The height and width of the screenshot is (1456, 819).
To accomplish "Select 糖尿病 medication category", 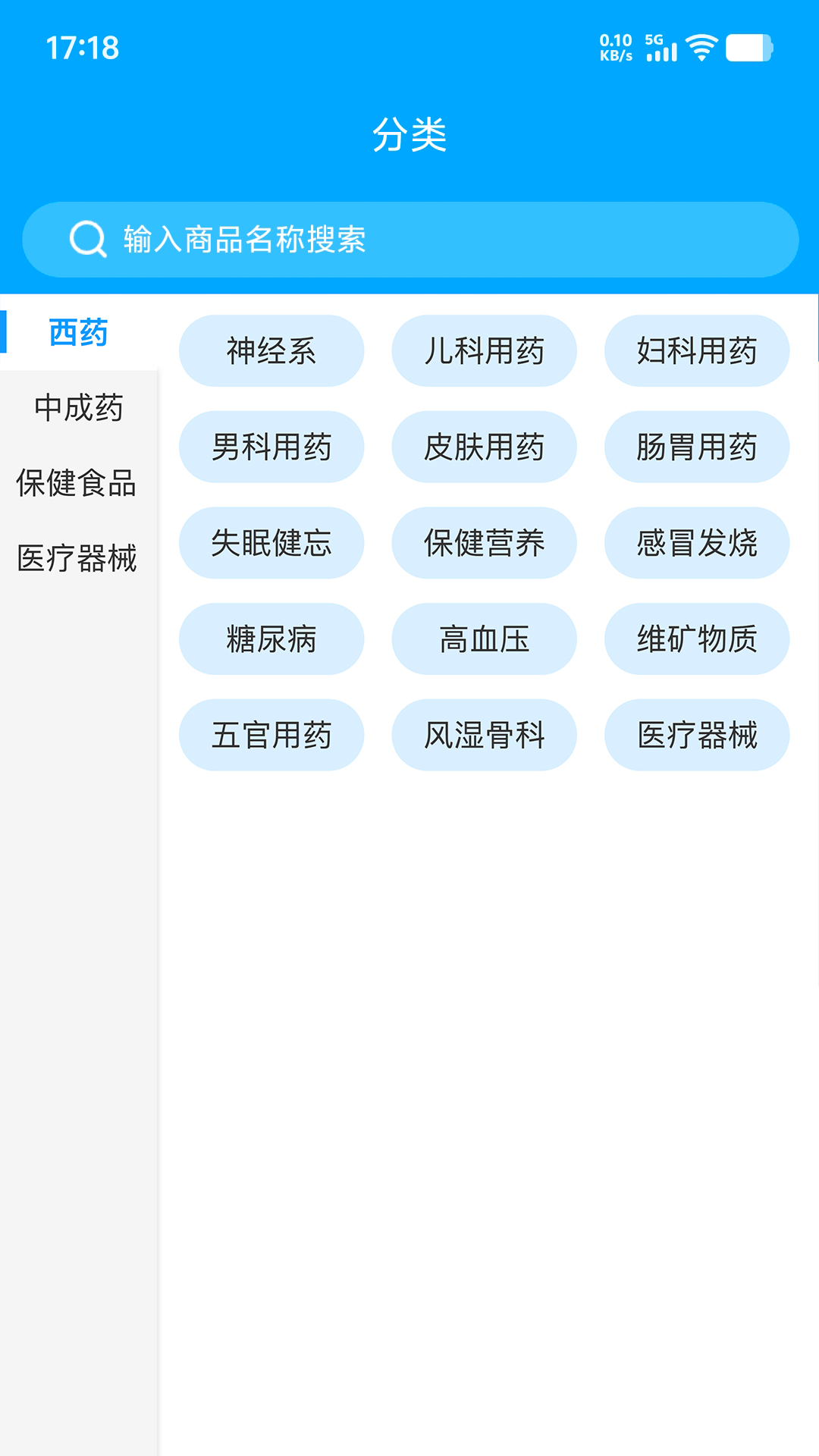I will pyautogui.click(x=271, y=639).
